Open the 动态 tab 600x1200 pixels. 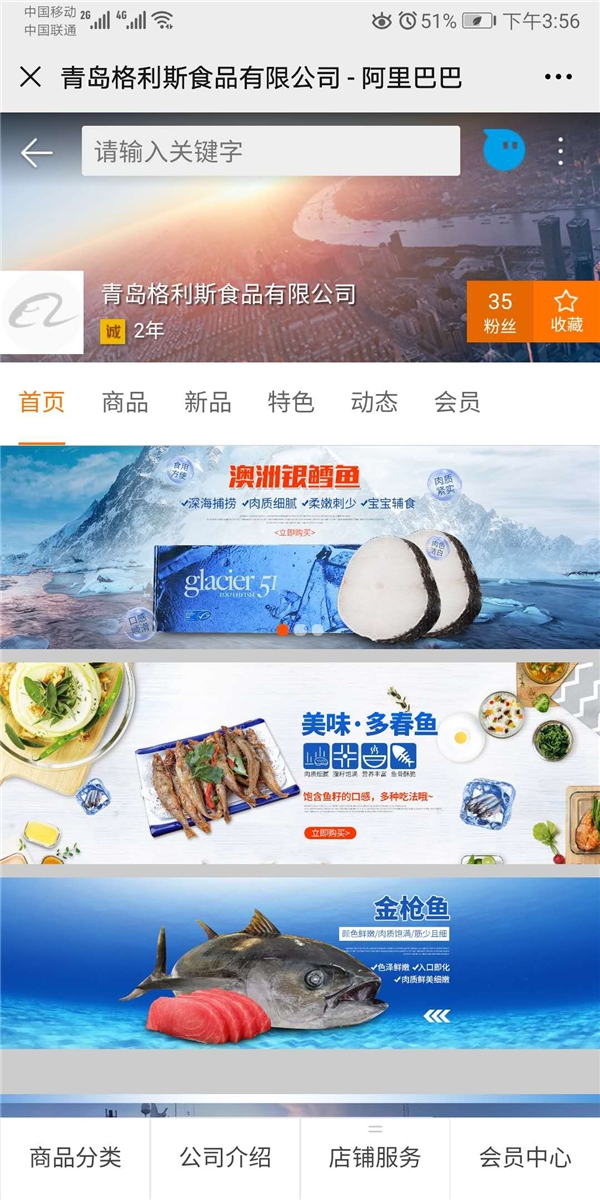[374, 402]
